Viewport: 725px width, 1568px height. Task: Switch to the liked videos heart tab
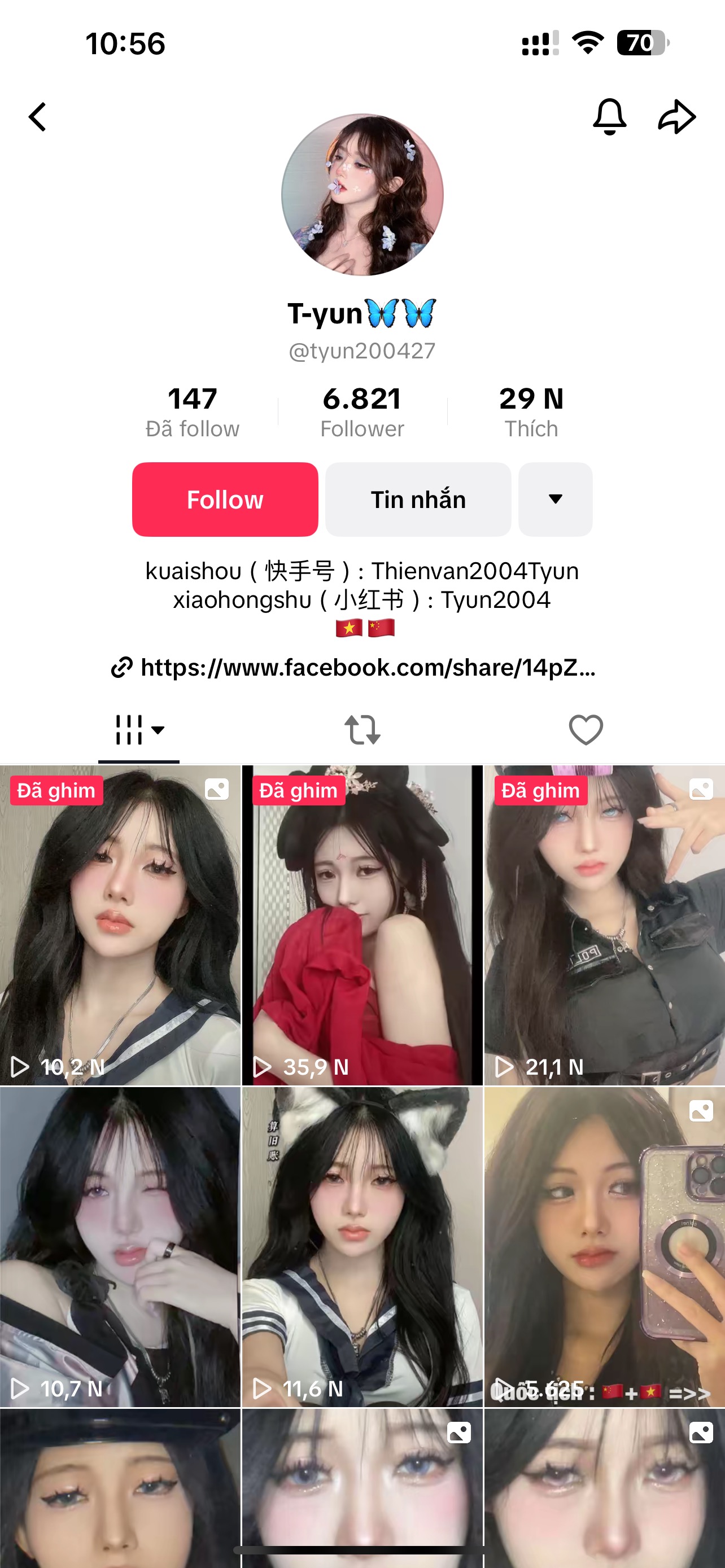586,730
